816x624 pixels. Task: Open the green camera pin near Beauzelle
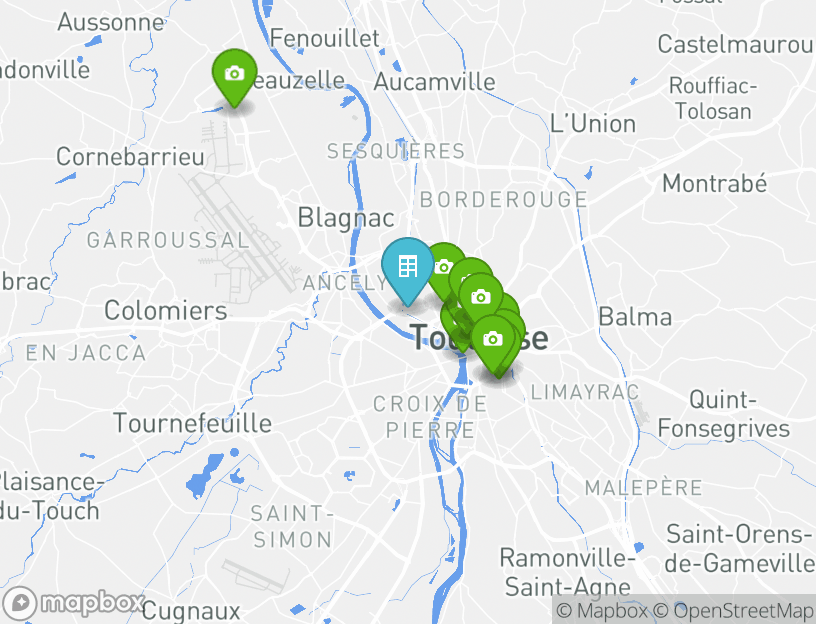click(233, 74)
